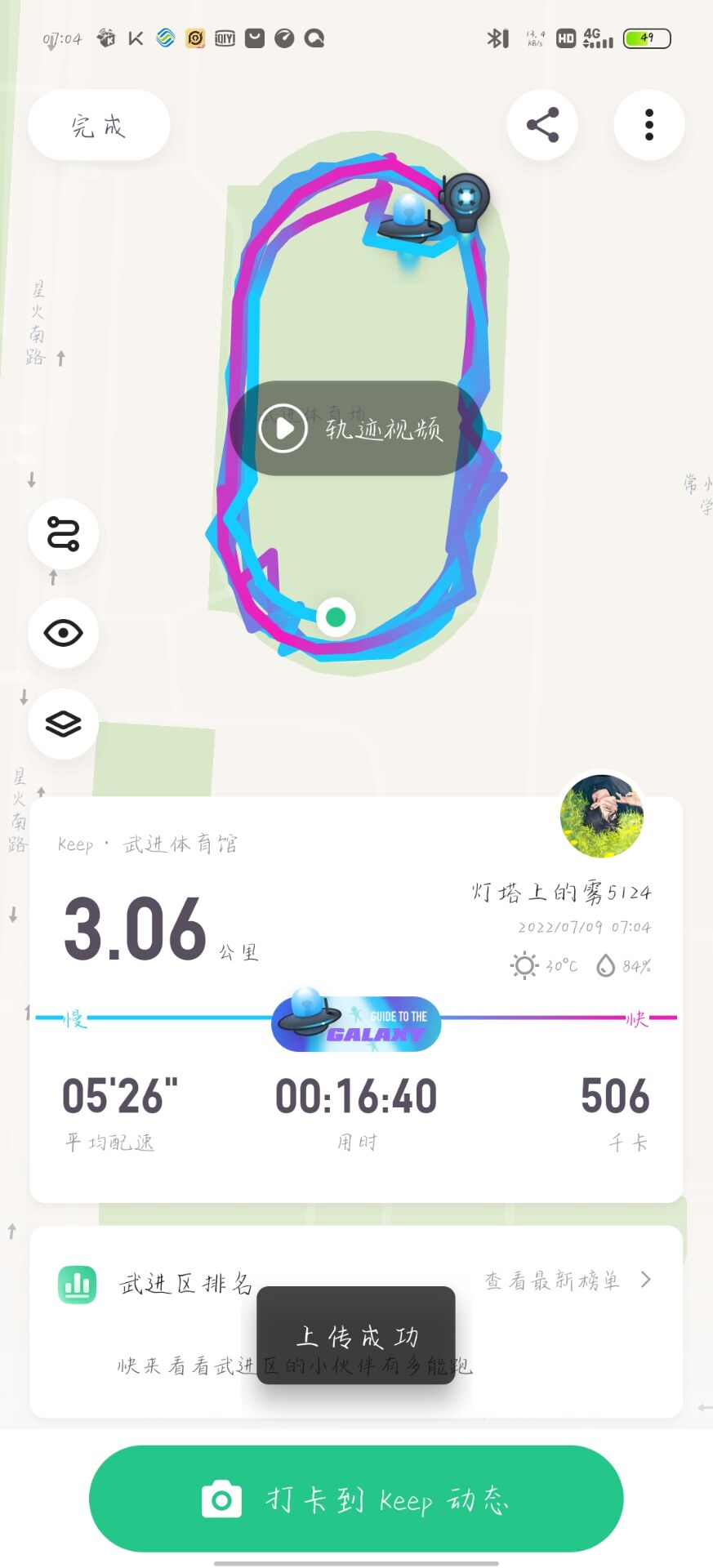Share this run record

(x=542, y=125)
